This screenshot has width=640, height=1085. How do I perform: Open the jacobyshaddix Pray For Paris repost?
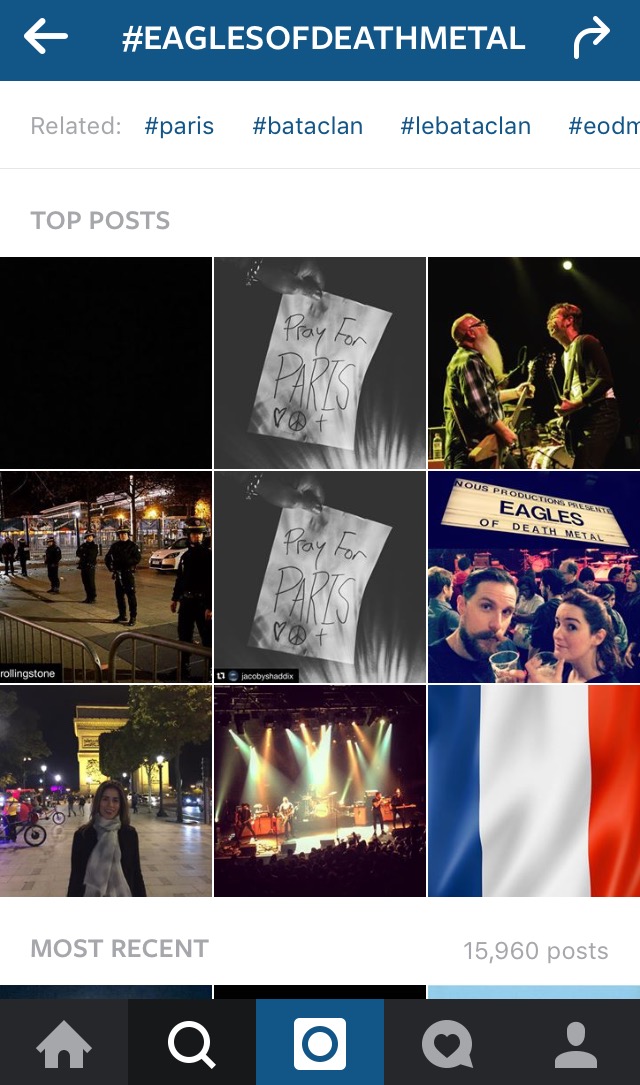coord(320,577)
